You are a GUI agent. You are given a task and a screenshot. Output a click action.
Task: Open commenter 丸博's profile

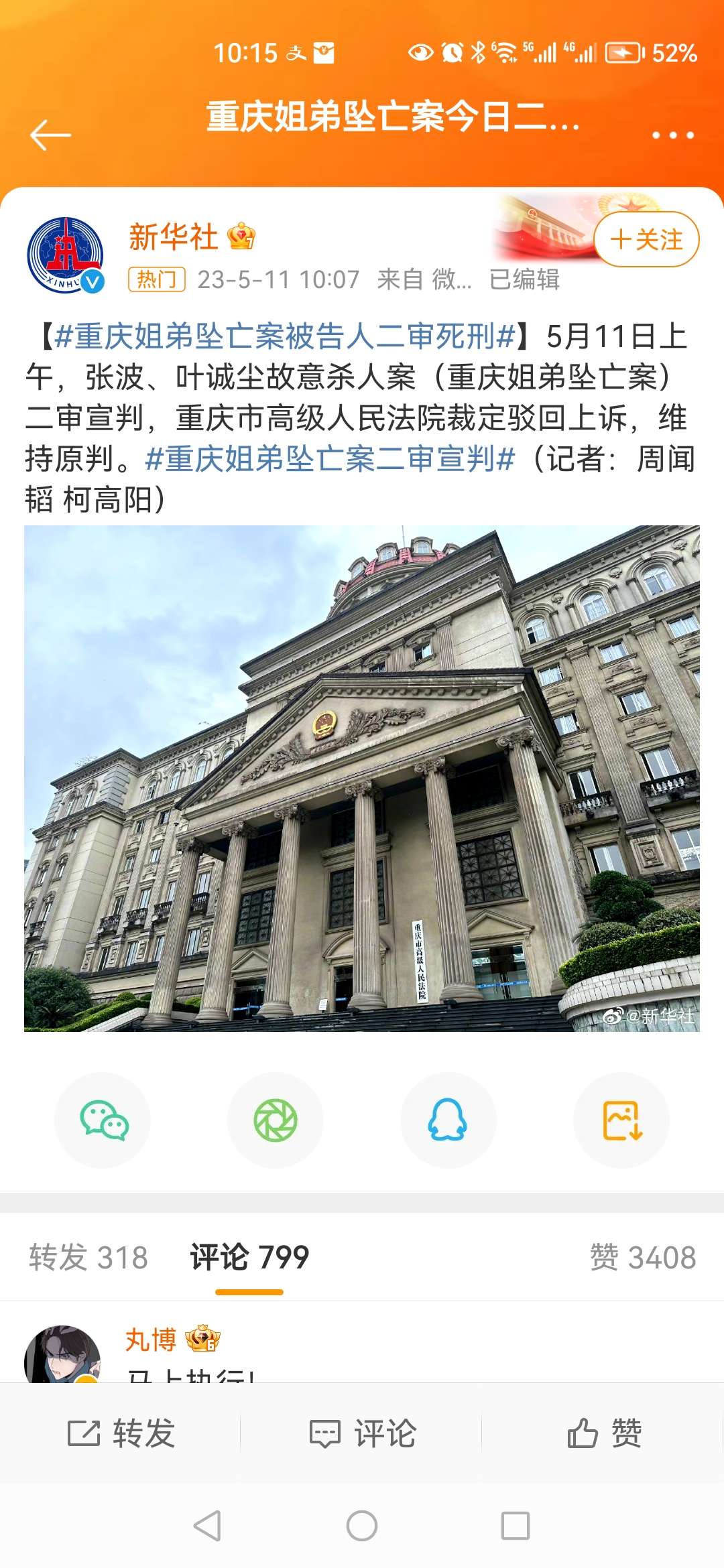pyautogui.click(x=151, y=1340)
